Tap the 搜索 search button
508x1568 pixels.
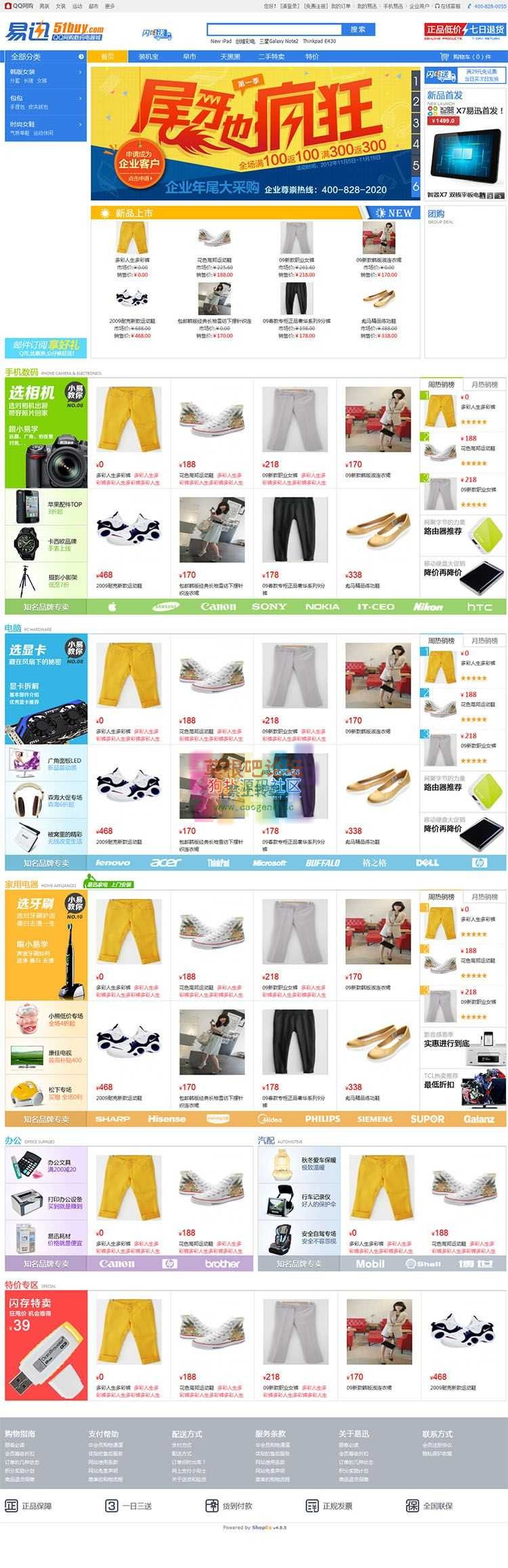coord(358,29)
